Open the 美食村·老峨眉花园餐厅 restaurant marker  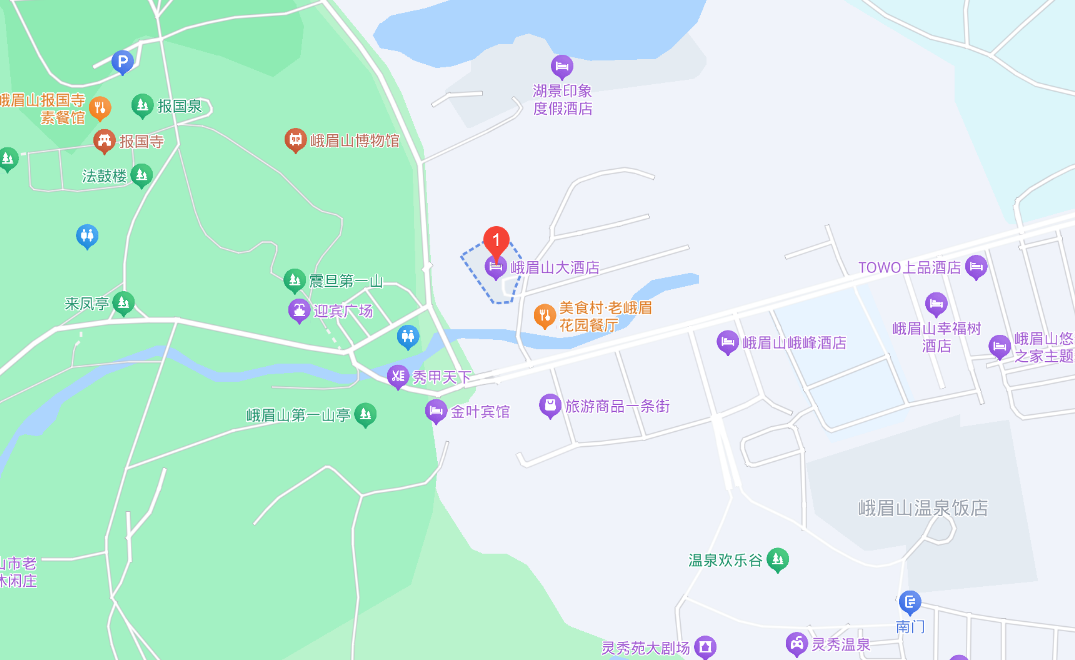click(544, 316)
